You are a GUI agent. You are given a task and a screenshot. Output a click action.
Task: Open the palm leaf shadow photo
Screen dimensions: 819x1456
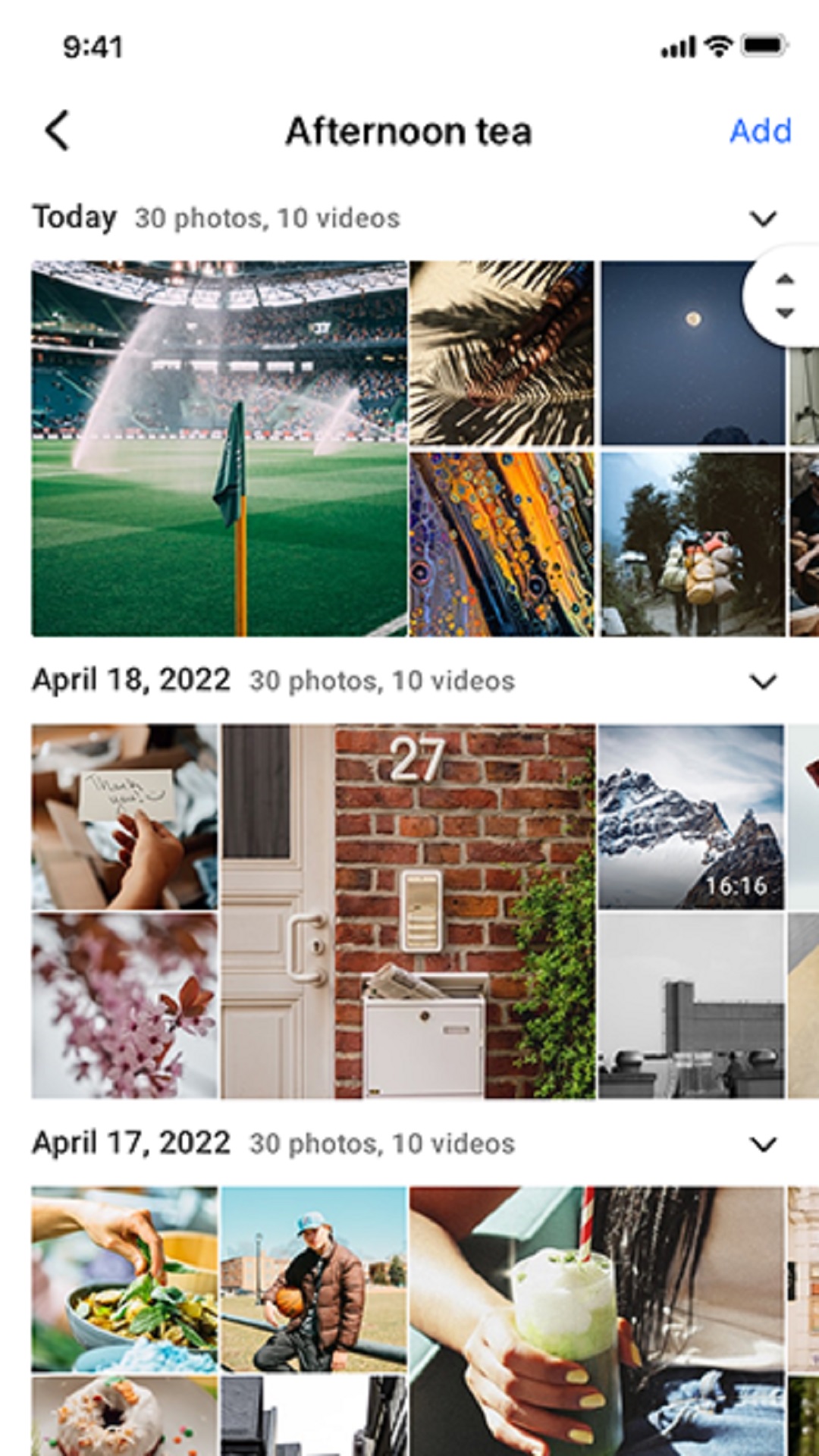(501, 353)
